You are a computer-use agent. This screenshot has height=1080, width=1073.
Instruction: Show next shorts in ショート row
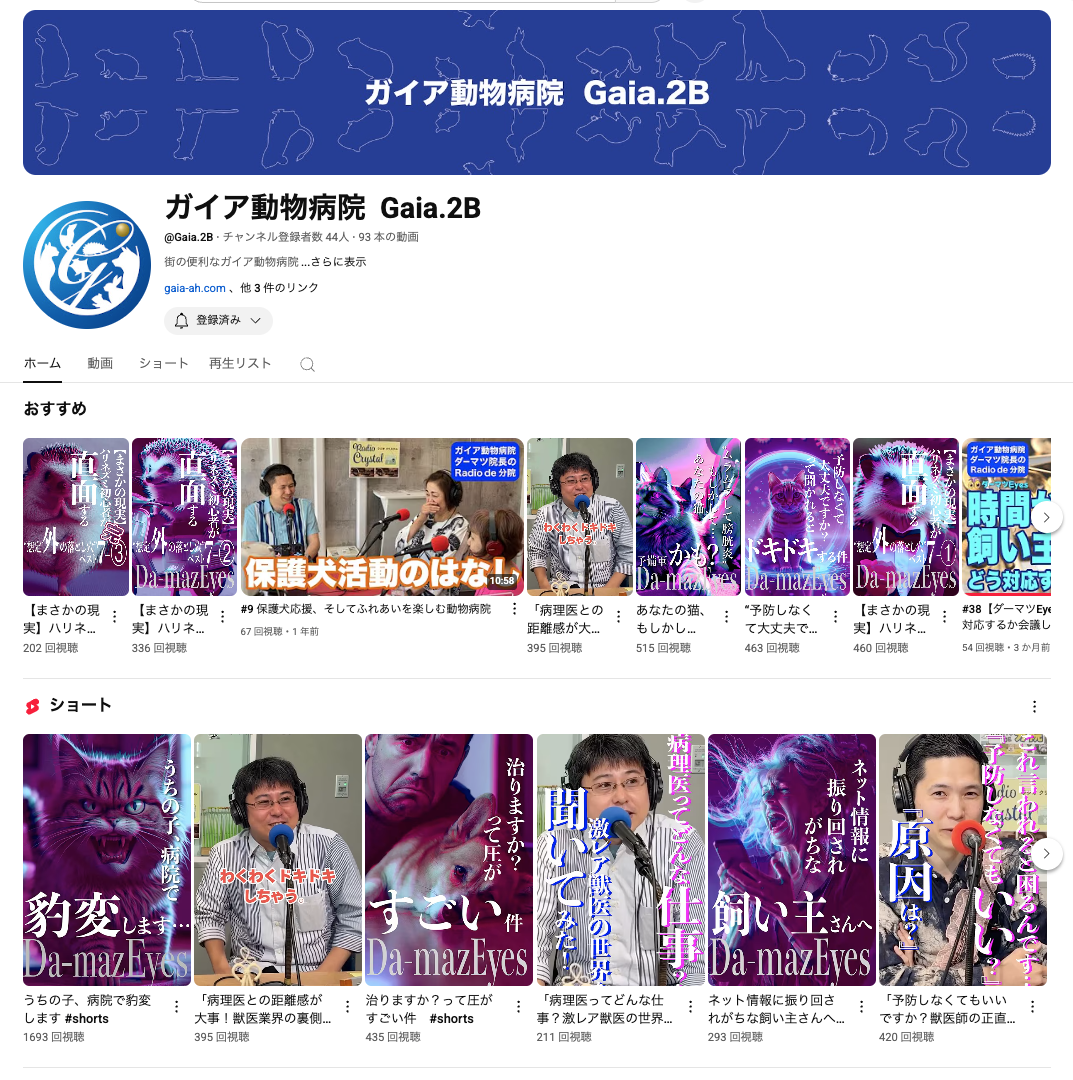click(x=1046, y=854)
